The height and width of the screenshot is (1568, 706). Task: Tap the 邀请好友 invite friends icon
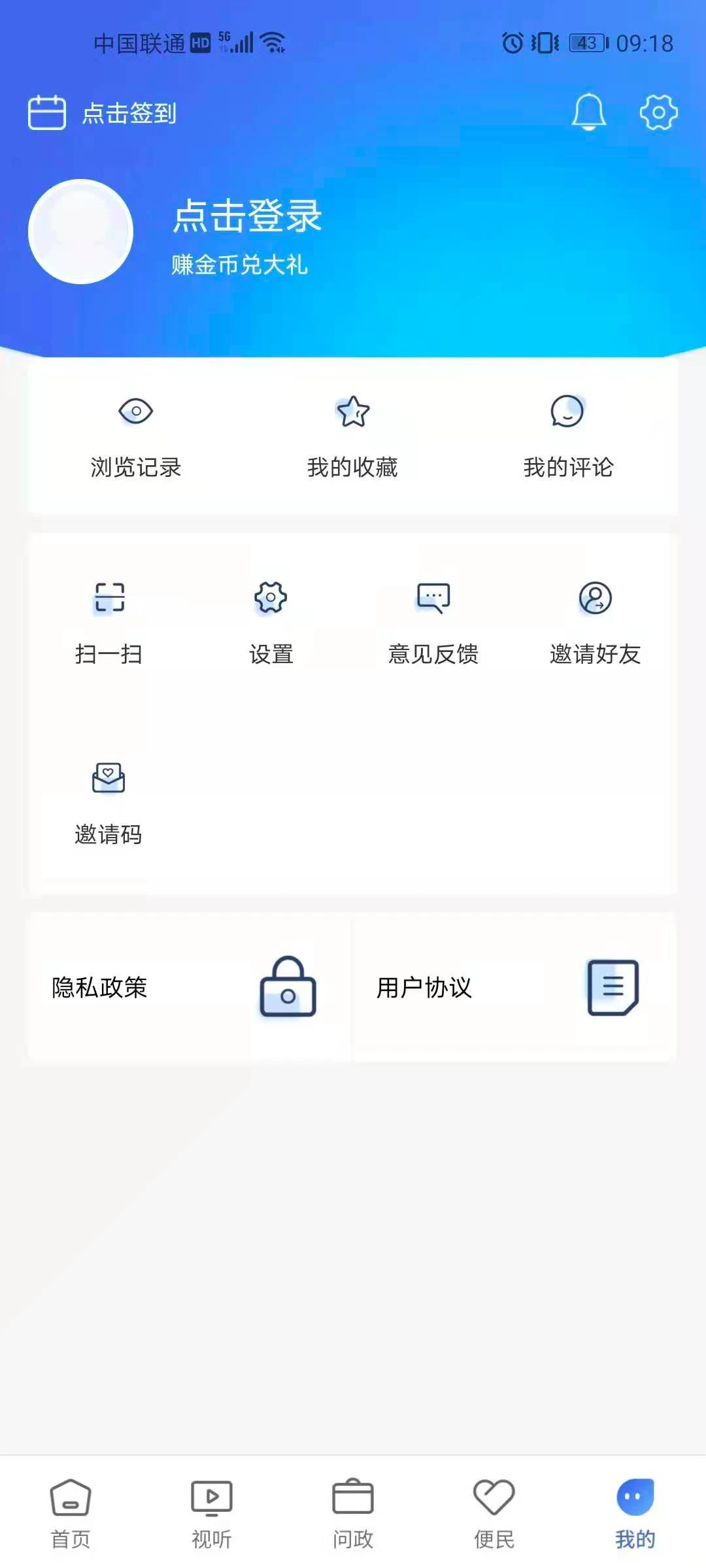[596, 598]
